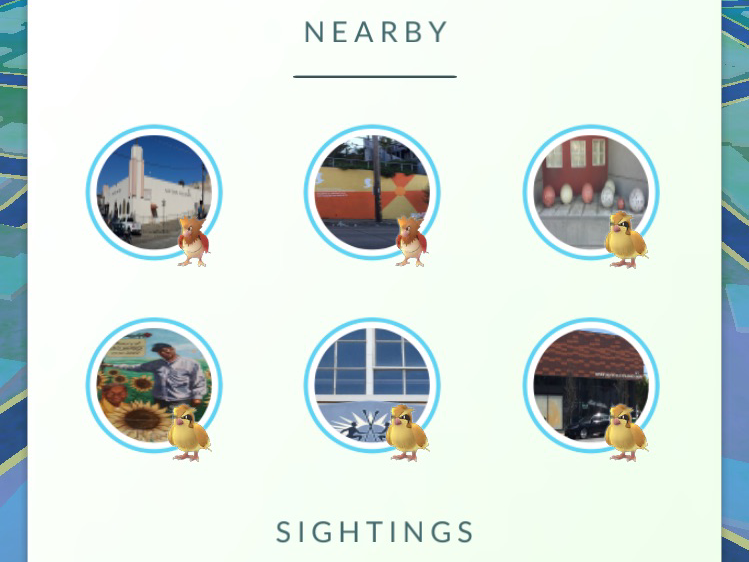Open the brown shingled roof PokéStop

(589, 385)
